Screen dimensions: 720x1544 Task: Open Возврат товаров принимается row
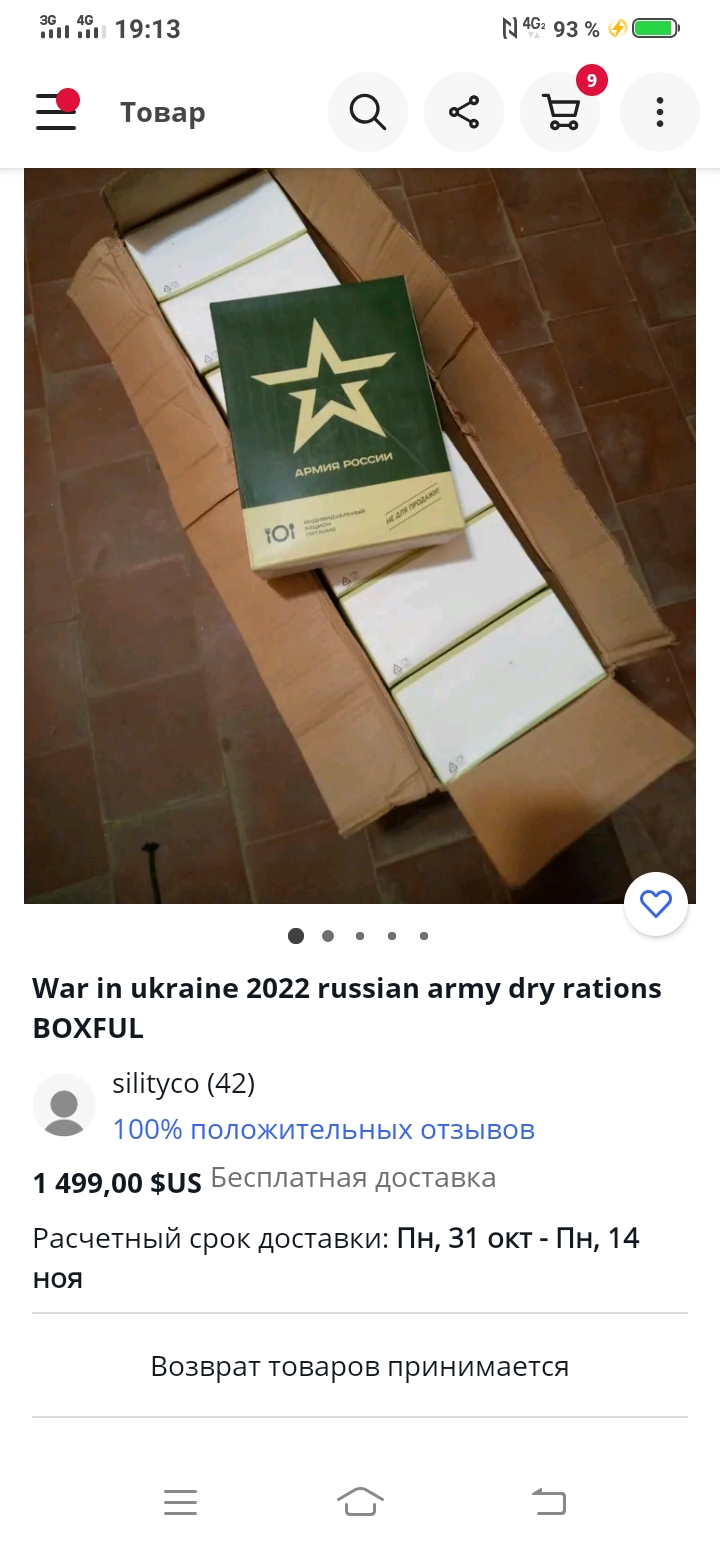pos(360,1366)
